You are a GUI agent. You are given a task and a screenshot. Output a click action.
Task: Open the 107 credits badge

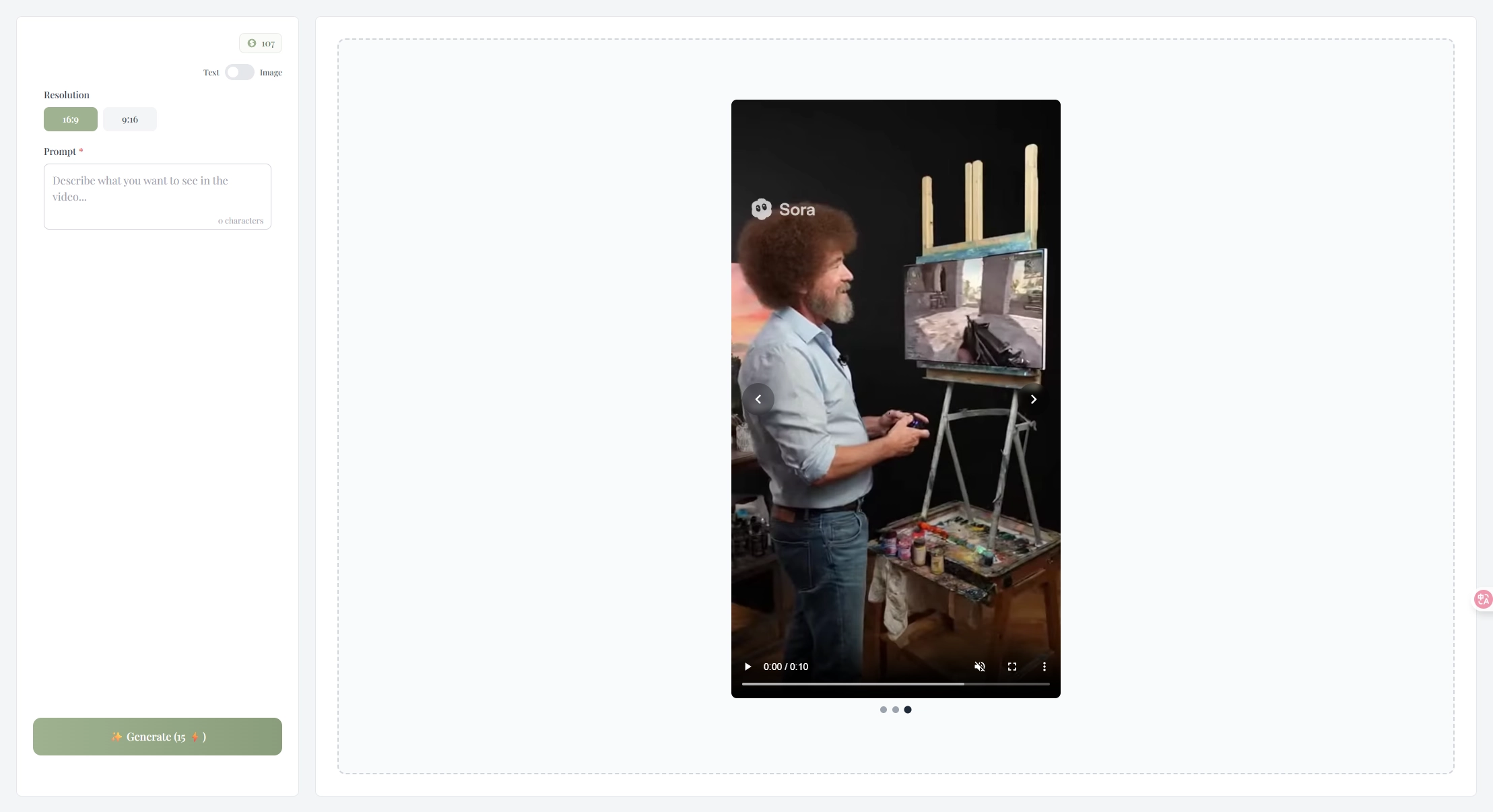261,43
